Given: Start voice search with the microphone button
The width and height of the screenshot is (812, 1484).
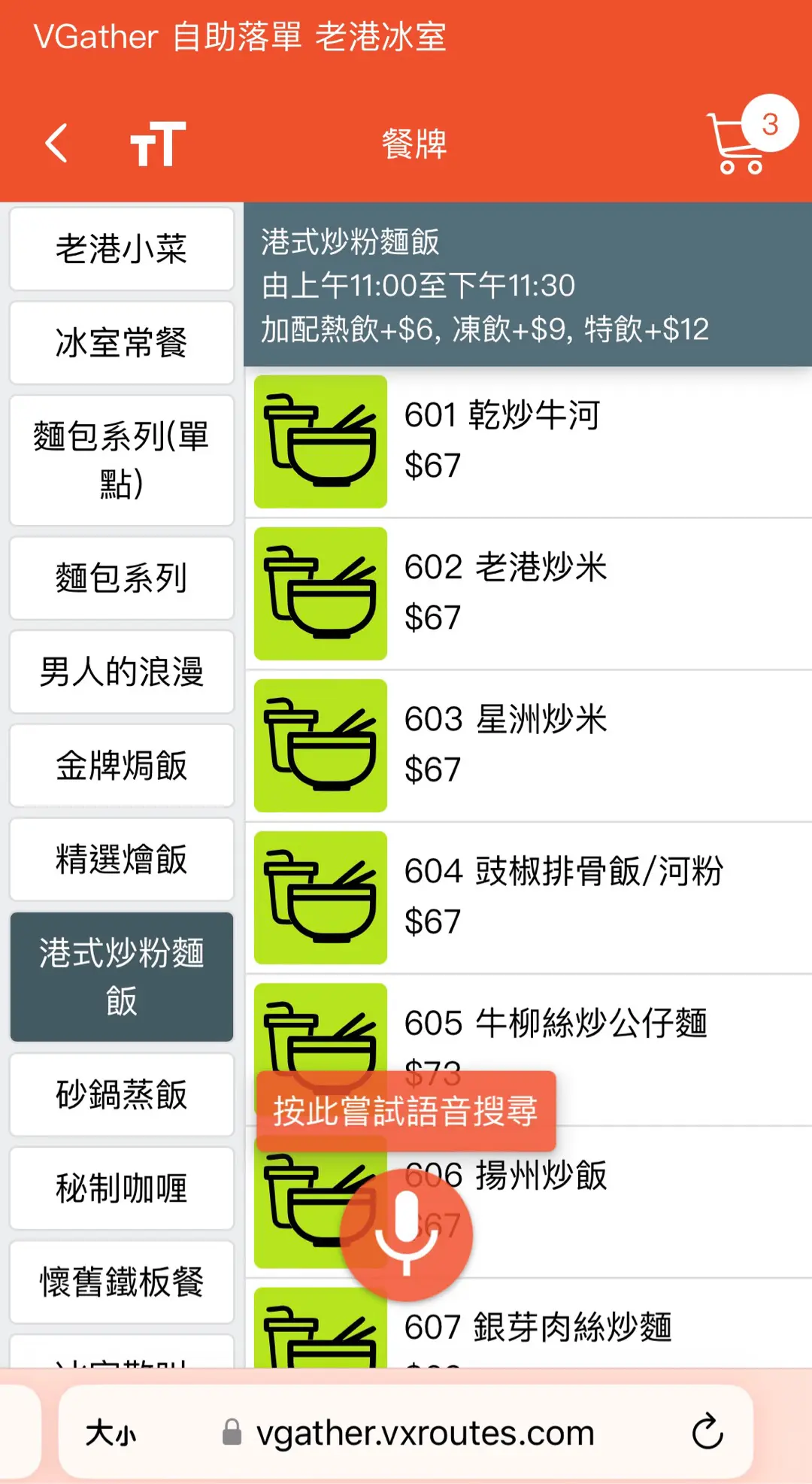Looking at the screenshot, I should point(406,1234).
